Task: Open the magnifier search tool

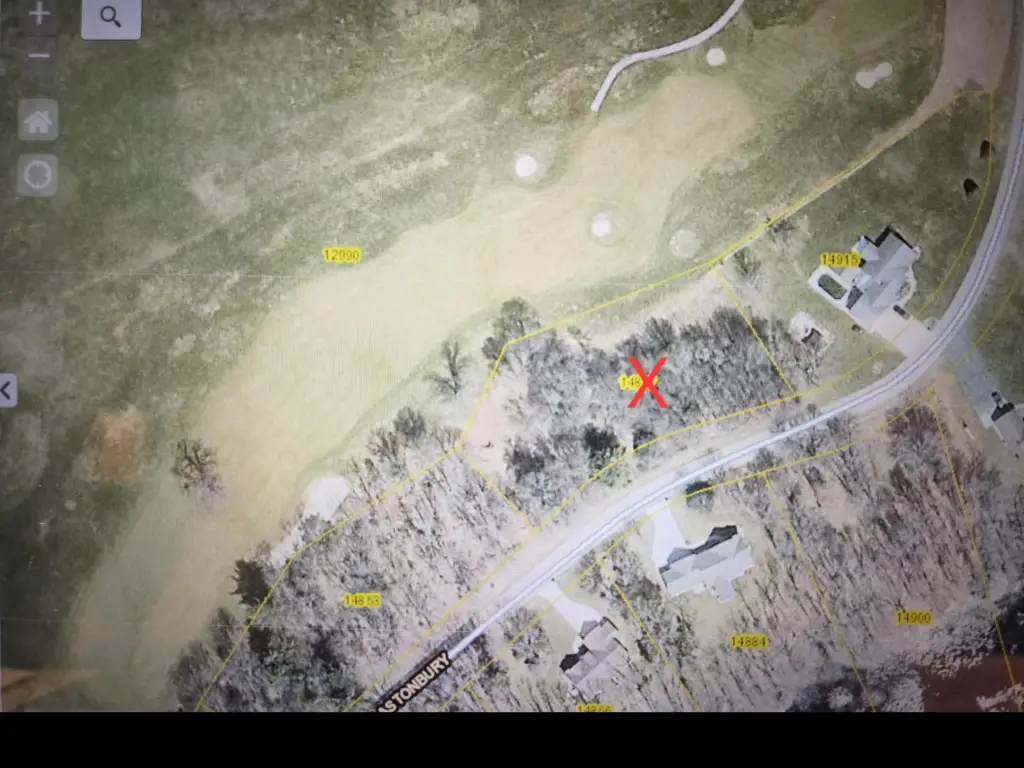Action: click(x=110, y=17)
